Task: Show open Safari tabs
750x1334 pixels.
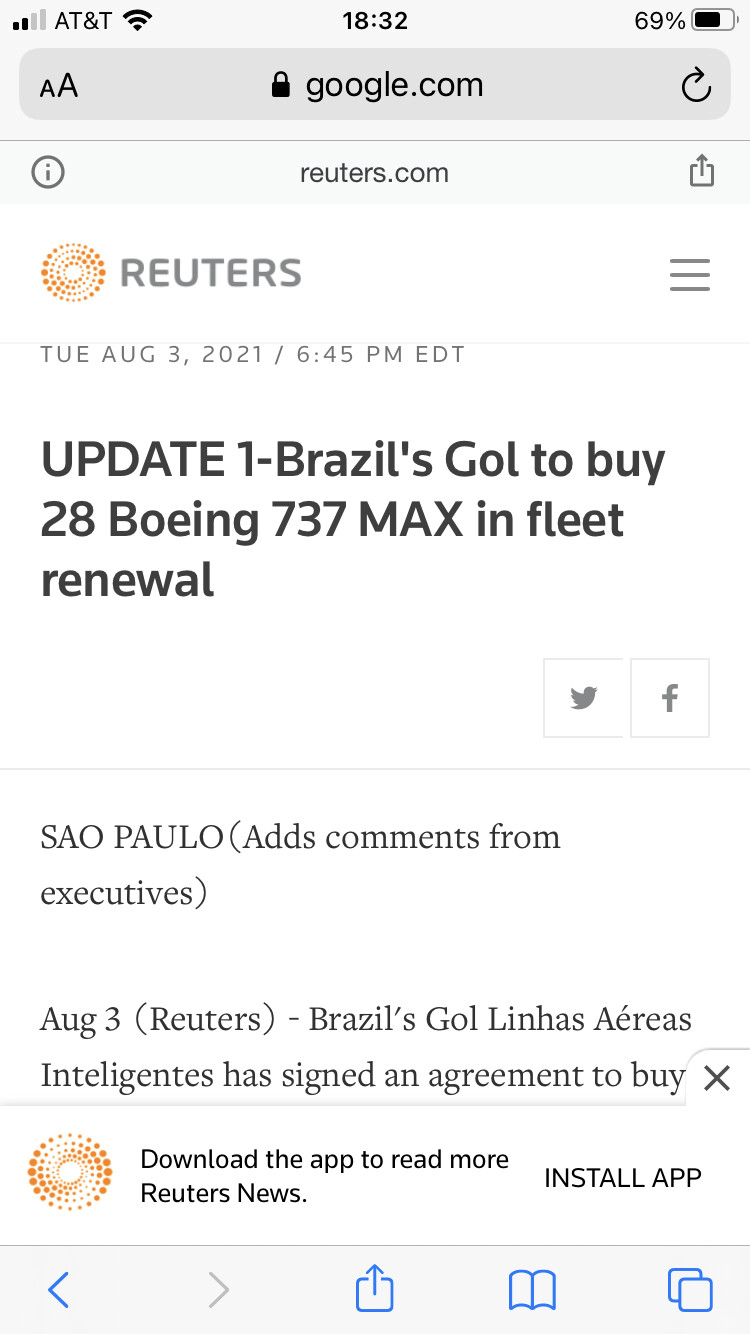Action: coord(690,1290)
